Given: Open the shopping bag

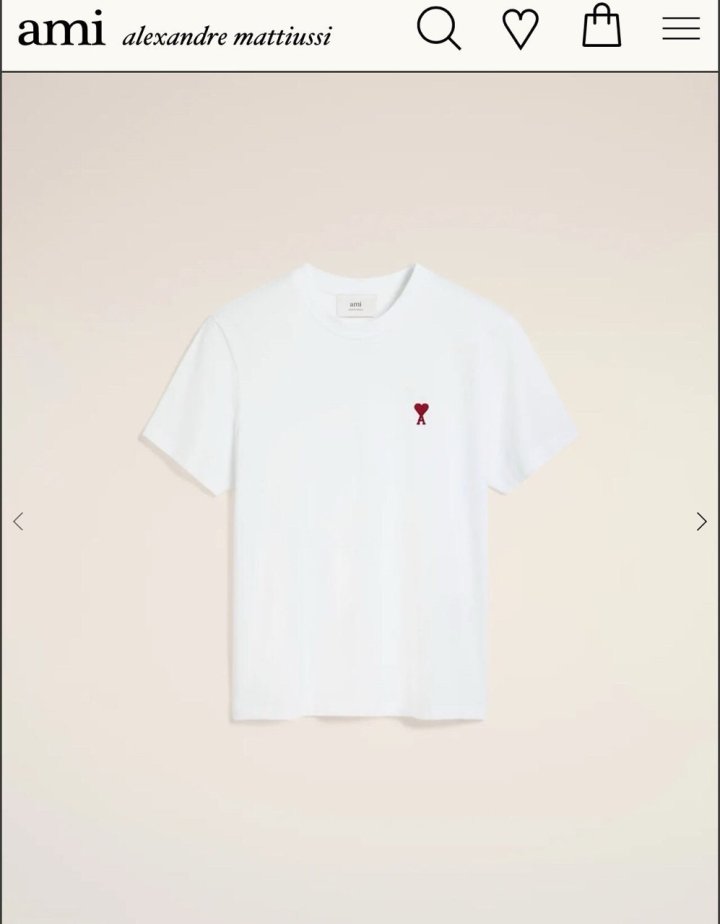Looking at the screenshot, I should [x=601, y=26].
